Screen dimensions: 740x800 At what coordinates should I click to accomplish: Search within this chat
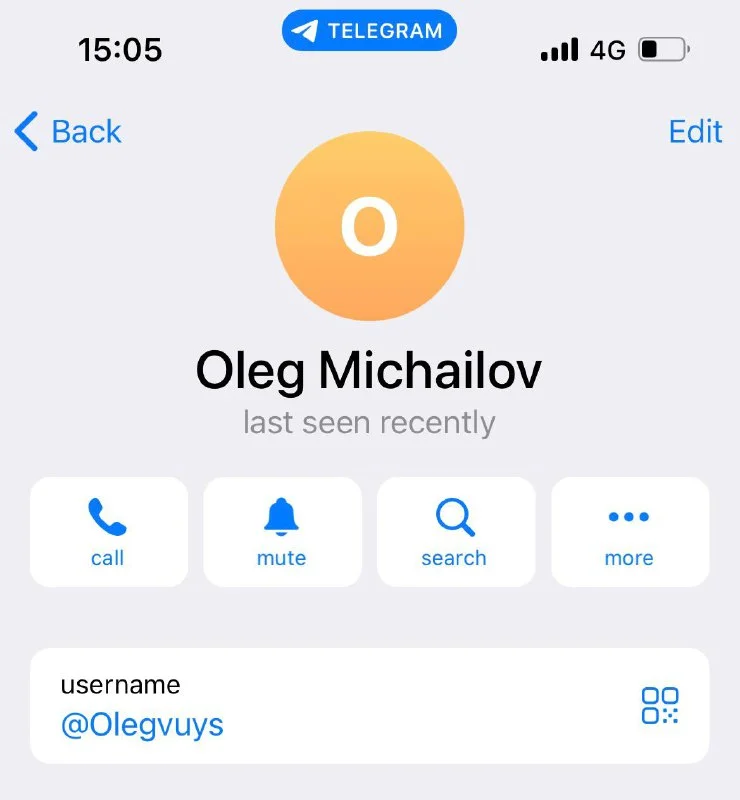point(455,531)
